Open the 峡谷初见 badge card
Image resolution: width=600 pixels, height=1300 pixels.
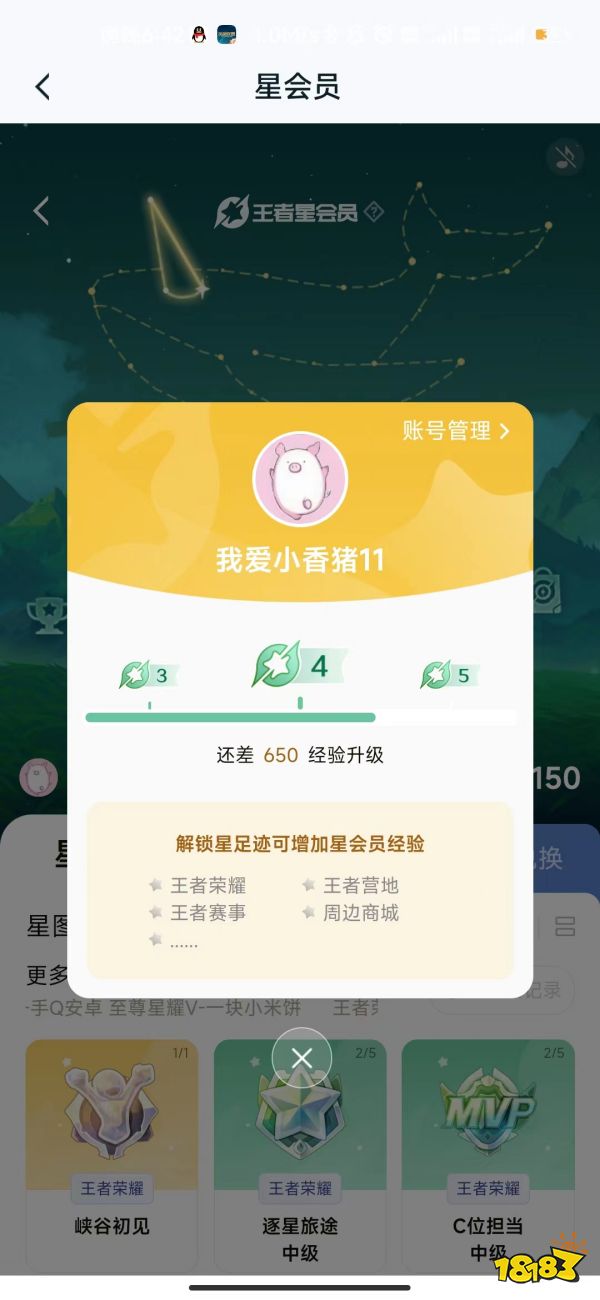pos(112,1154)
